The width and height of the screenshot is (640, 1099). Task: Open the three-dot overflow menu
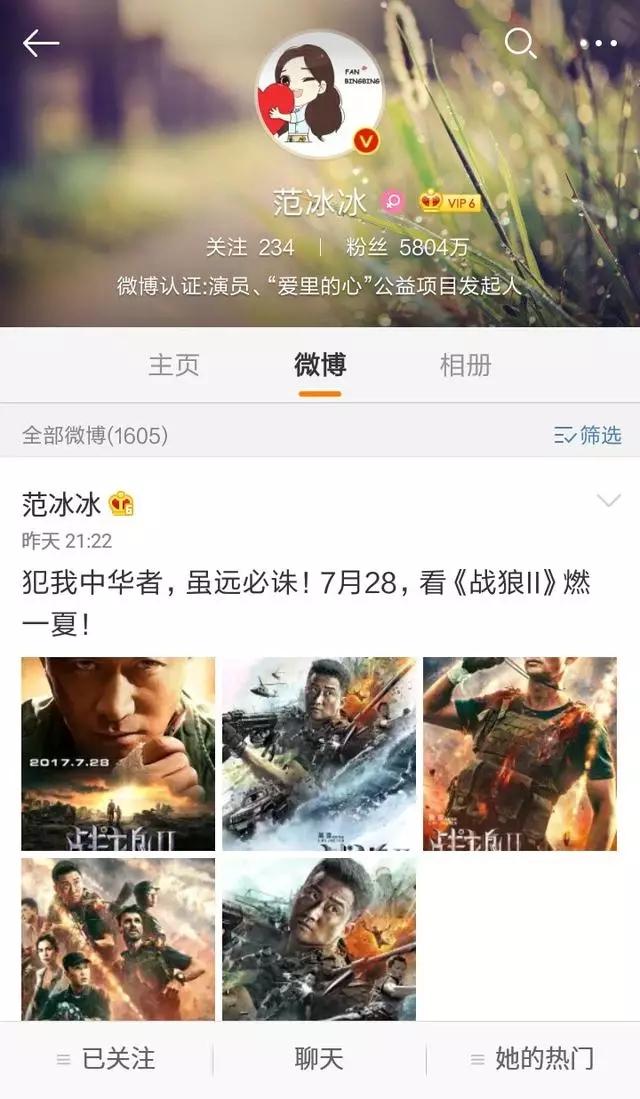pos(598,43)
